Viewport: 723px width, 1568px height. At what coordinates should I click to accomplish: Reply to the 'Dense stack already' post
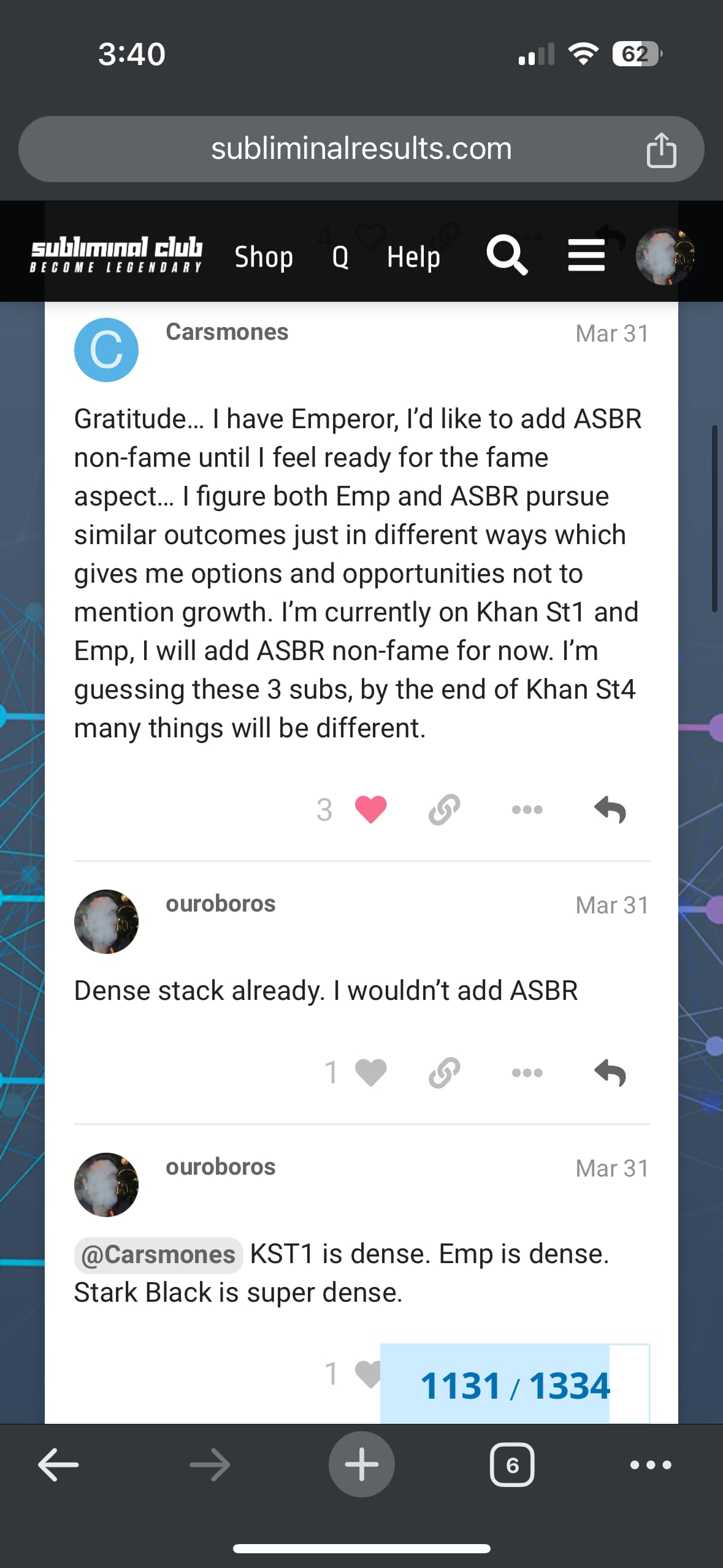(x=610, y=1072)
